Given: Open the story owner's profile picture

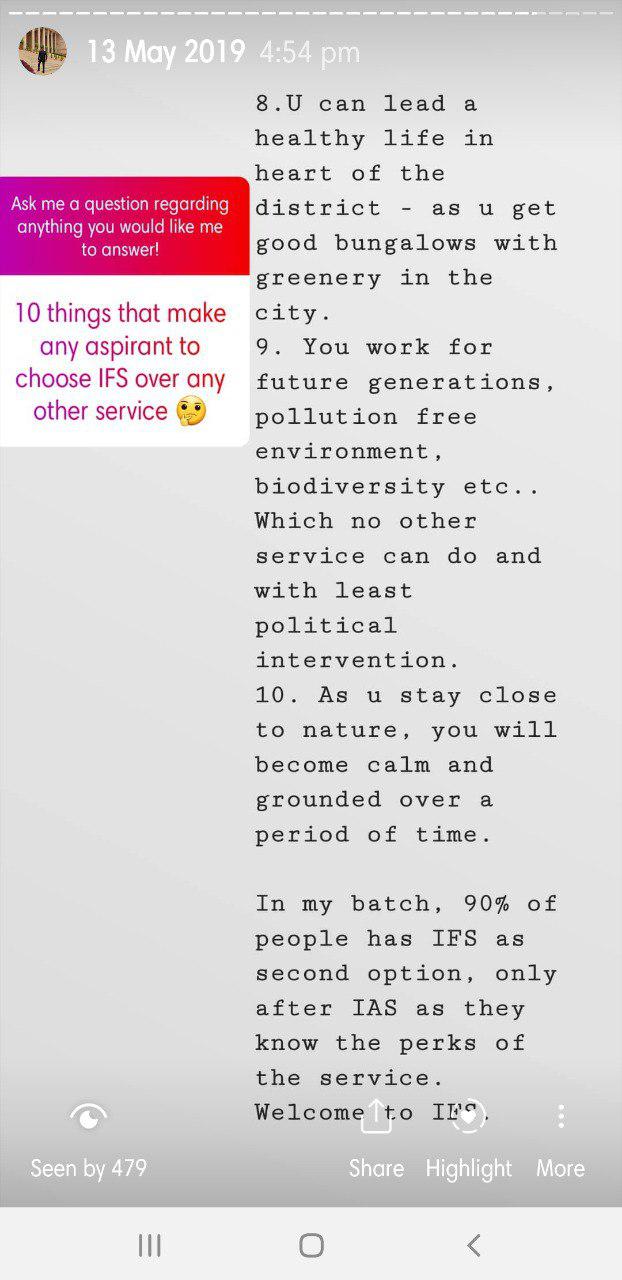Looking at the screenshot, I should (42, 51).
